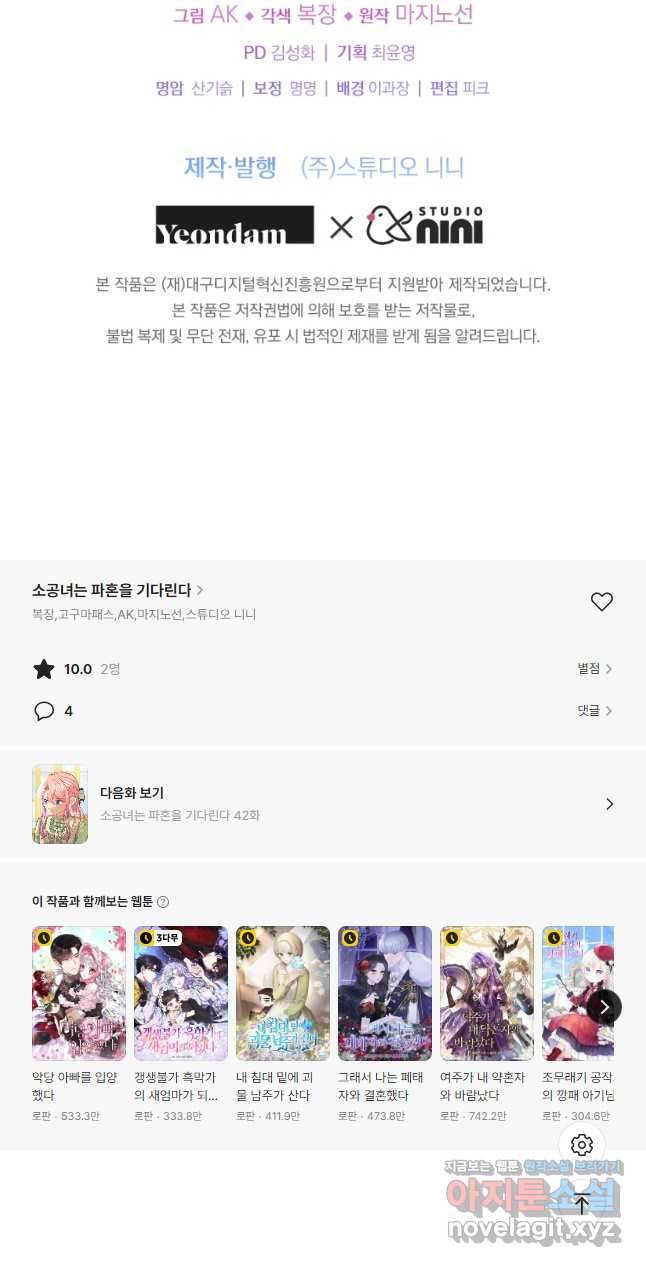This screenshot has height=1267, width=646.
Task: Open webtoon 여주가 내 약혼자와 바람났다
Action: tap(487, 993)
